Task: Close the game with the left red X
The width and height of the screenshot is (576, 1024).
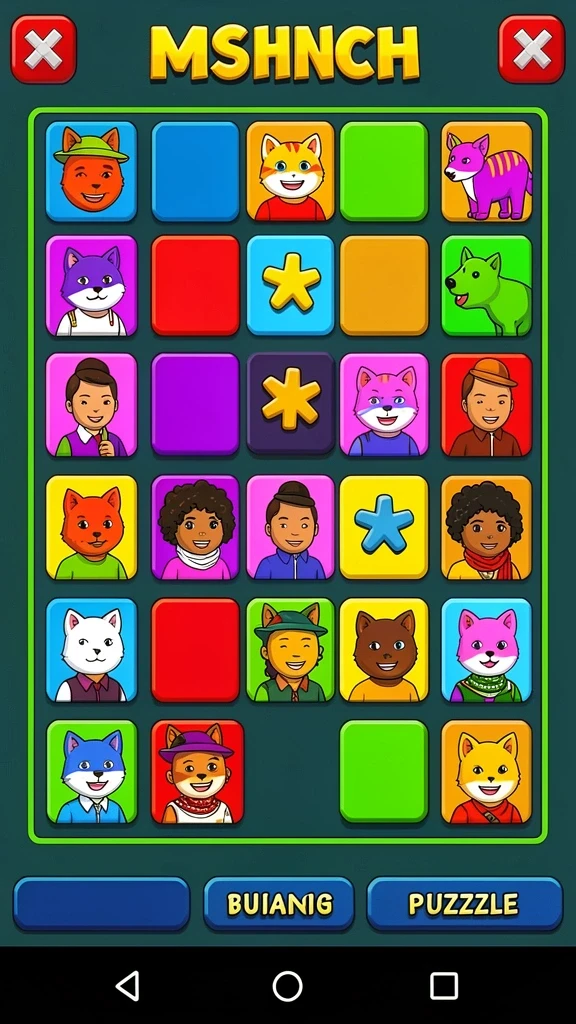Action: coord(43,50)
